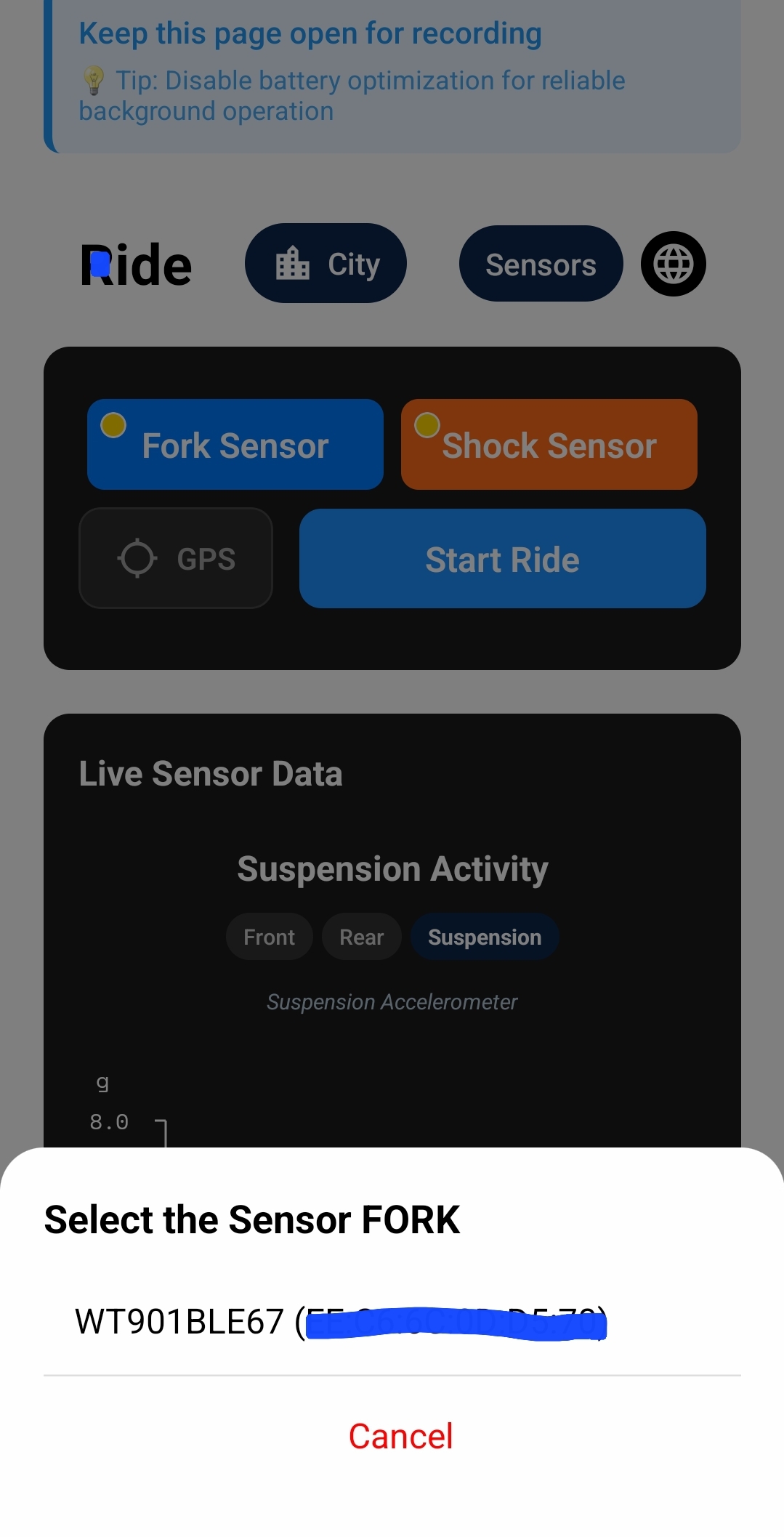Switch to the Sensors tab
Viewport: 784px width, 1537px height.
point(541,264)
